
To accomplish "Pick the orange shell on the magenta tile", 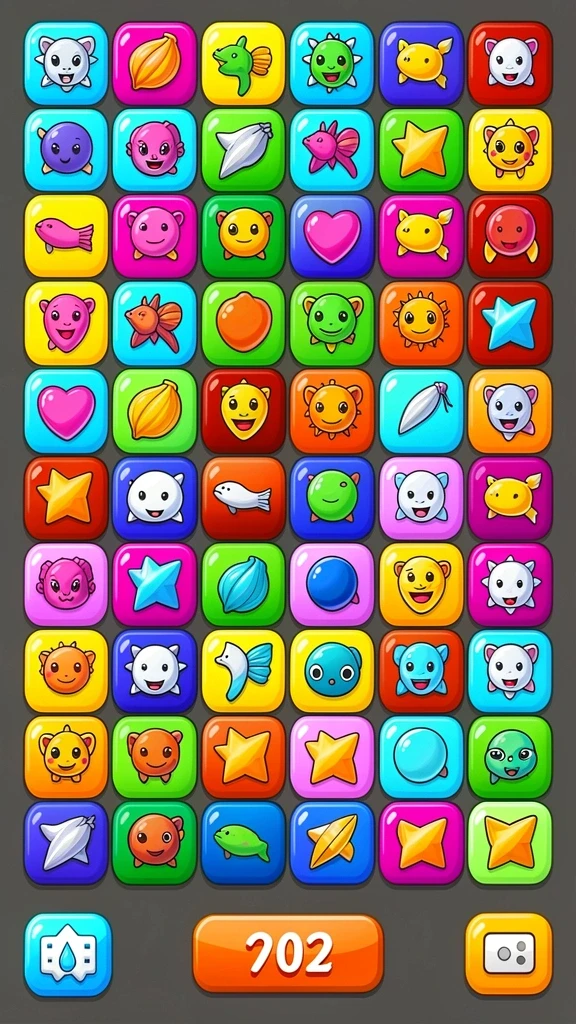I will (x=154, y=63).
